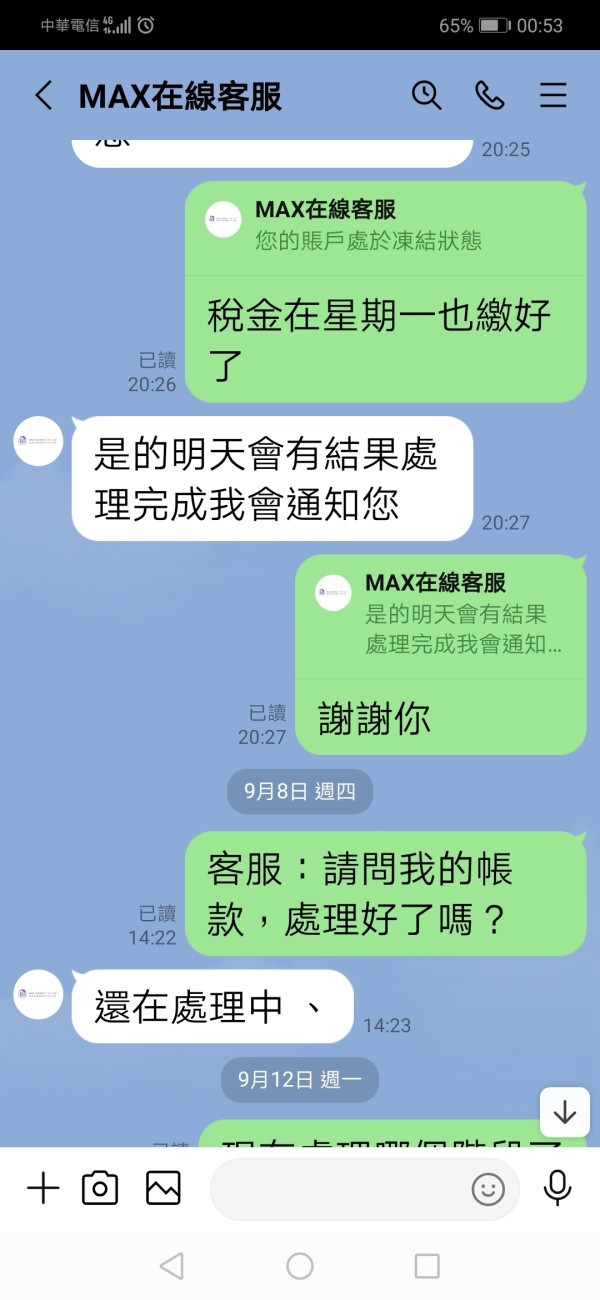This screenshot has width=600, height=1300.
Task: Choose an image from the gallery
Action: click(x=163, y=1188)
